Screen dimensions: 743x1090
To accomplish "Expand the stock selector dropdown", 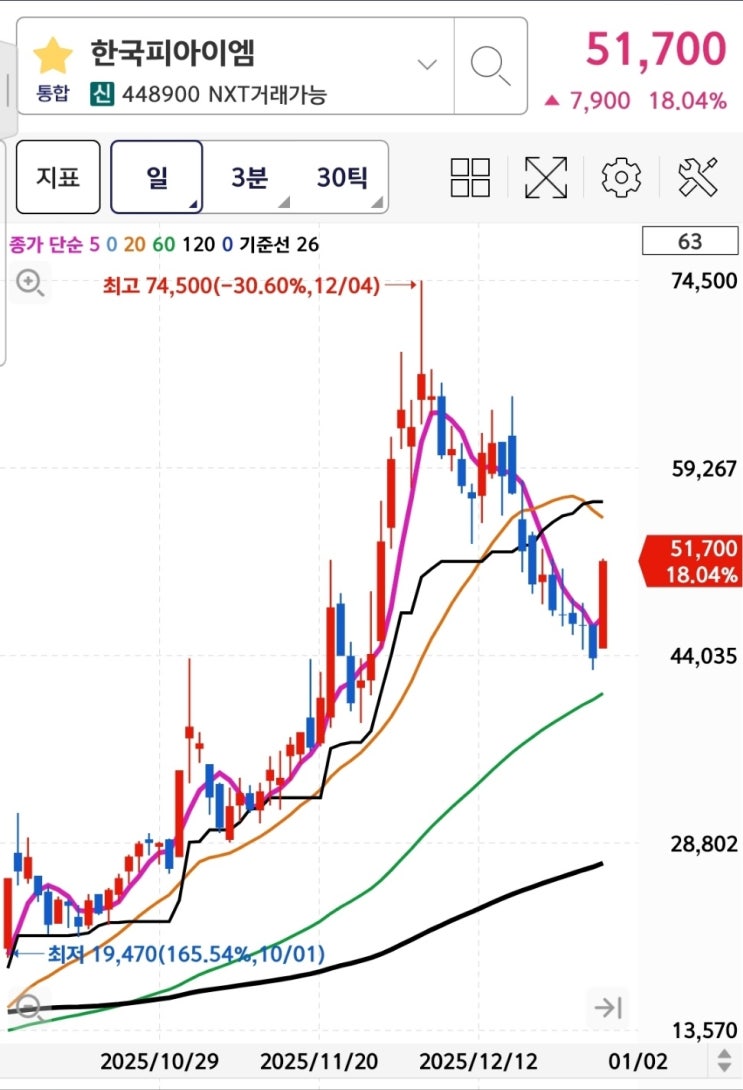I will (x=427, y=65).
